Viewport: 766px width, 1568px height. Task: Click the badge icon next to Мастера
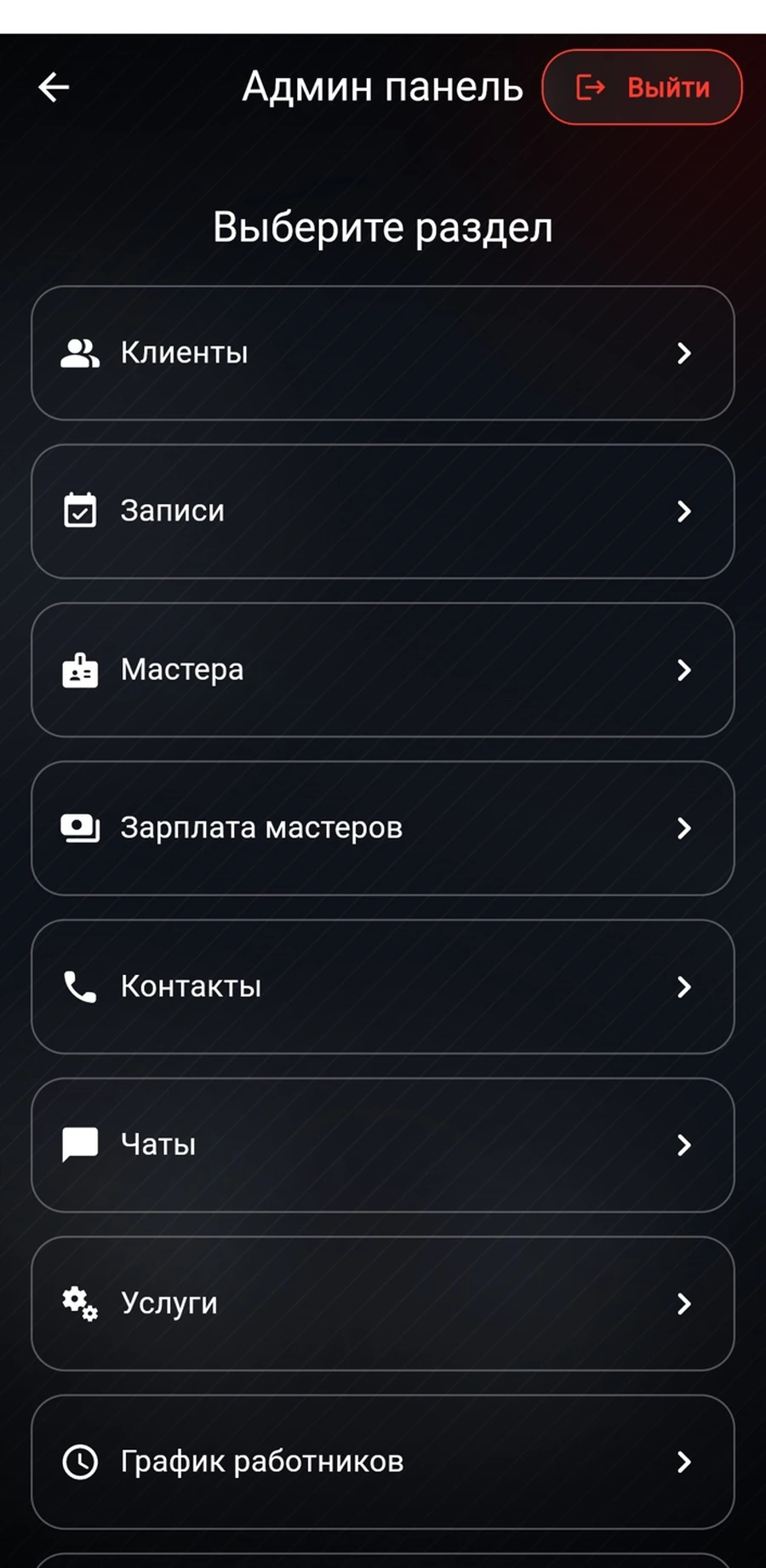point(79,670)
